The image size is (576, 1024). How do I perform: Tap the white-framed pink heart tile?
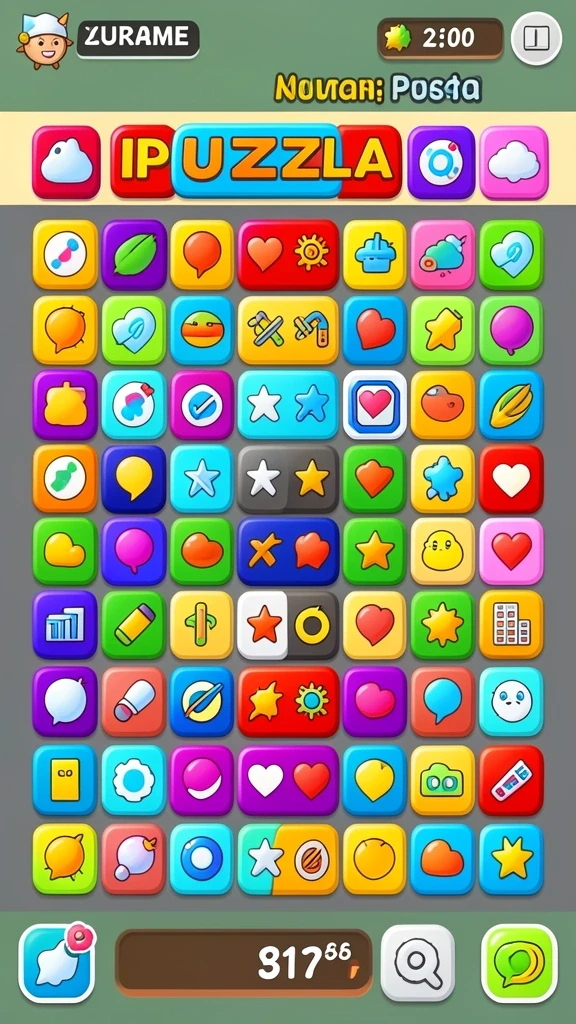[x=375, y=404]
